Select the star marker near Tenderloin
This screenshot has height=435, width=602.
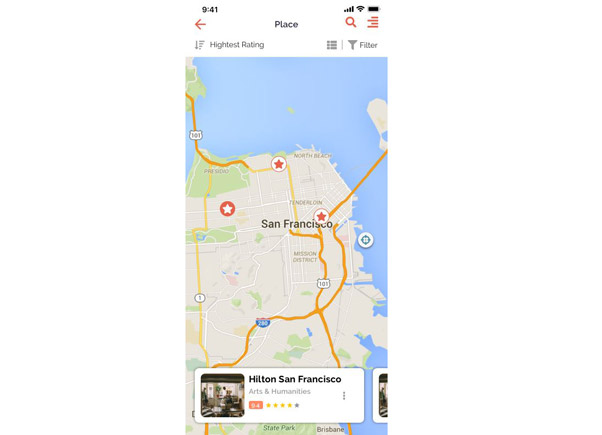tap(321, 216)
